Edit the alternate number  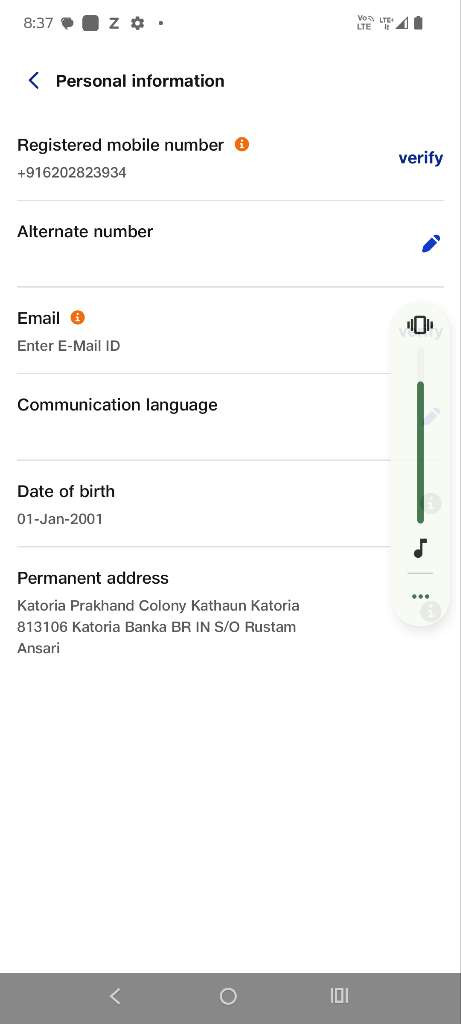pyautogui.click(x=431, y=244)
